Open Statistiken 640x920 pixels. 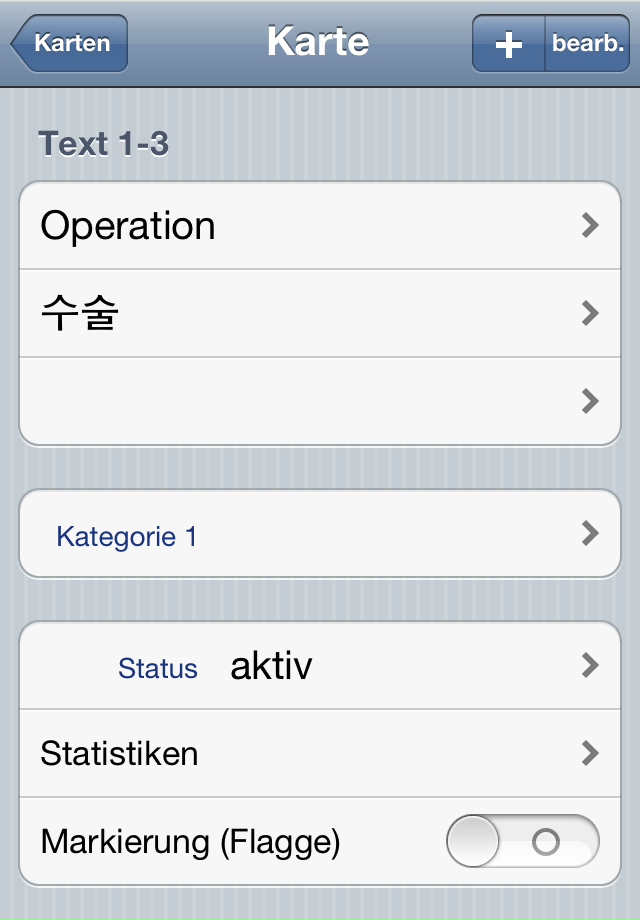(x=320, y=754)
